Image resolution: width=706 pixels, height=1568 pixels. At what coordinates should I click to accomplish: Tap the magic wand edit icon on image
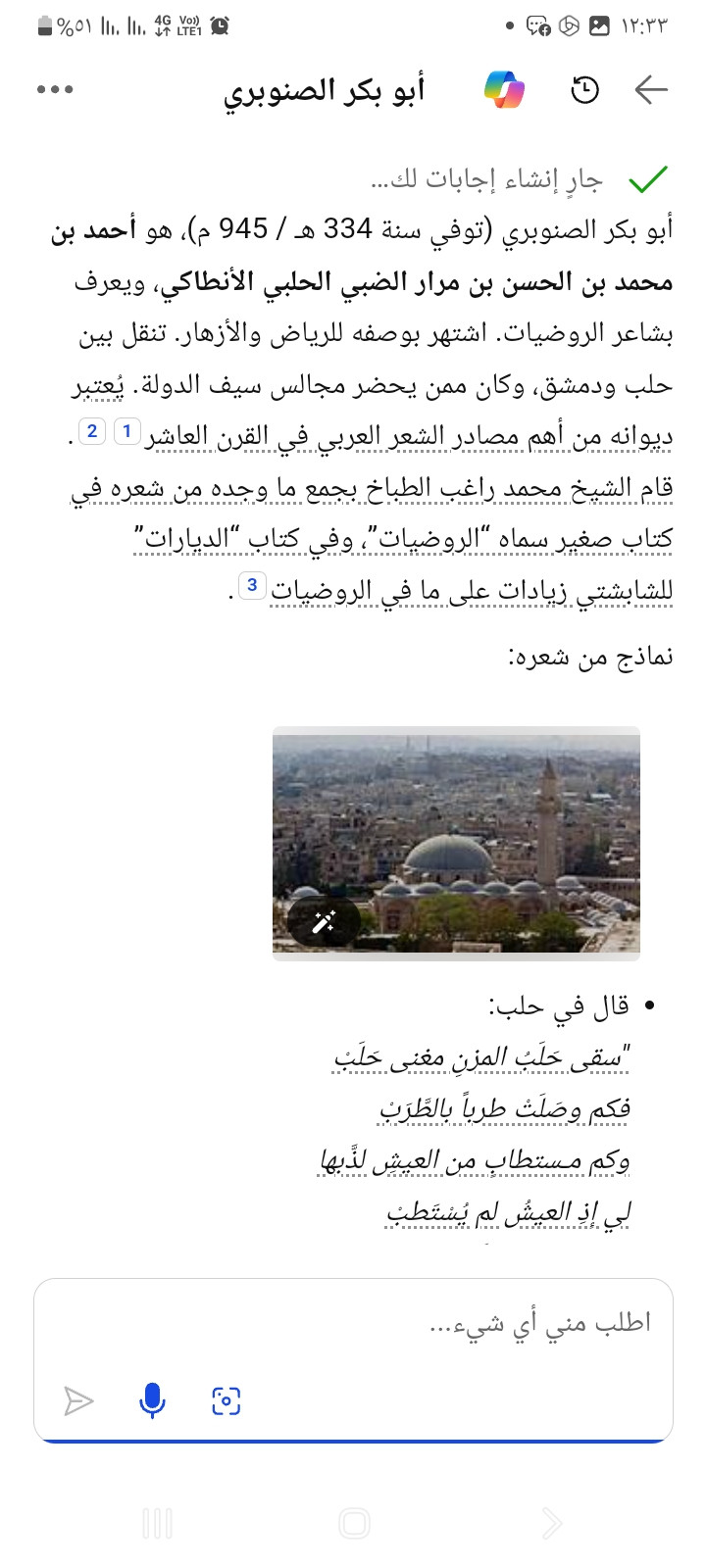[x=324, y=921]
